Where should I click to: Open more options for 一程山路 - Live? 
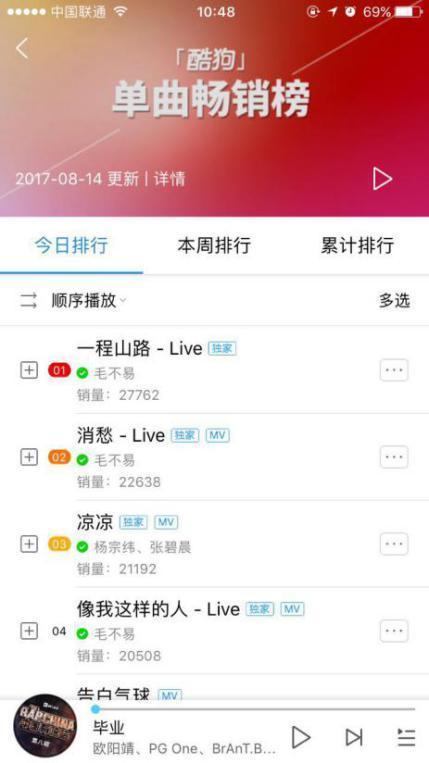click(x=394, y=370)
